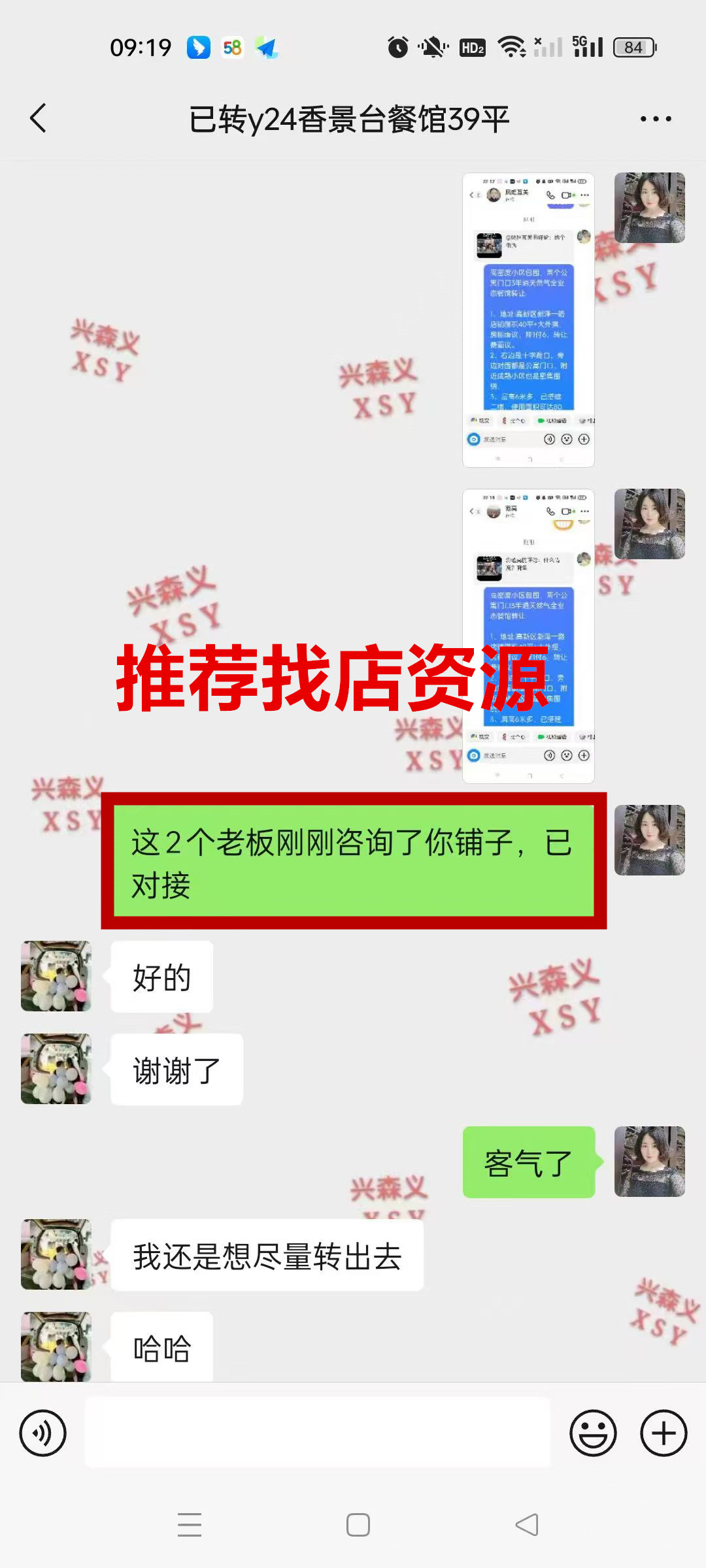Tap the system home button
Screen dimensions: 706x1568
[358, 1525]
